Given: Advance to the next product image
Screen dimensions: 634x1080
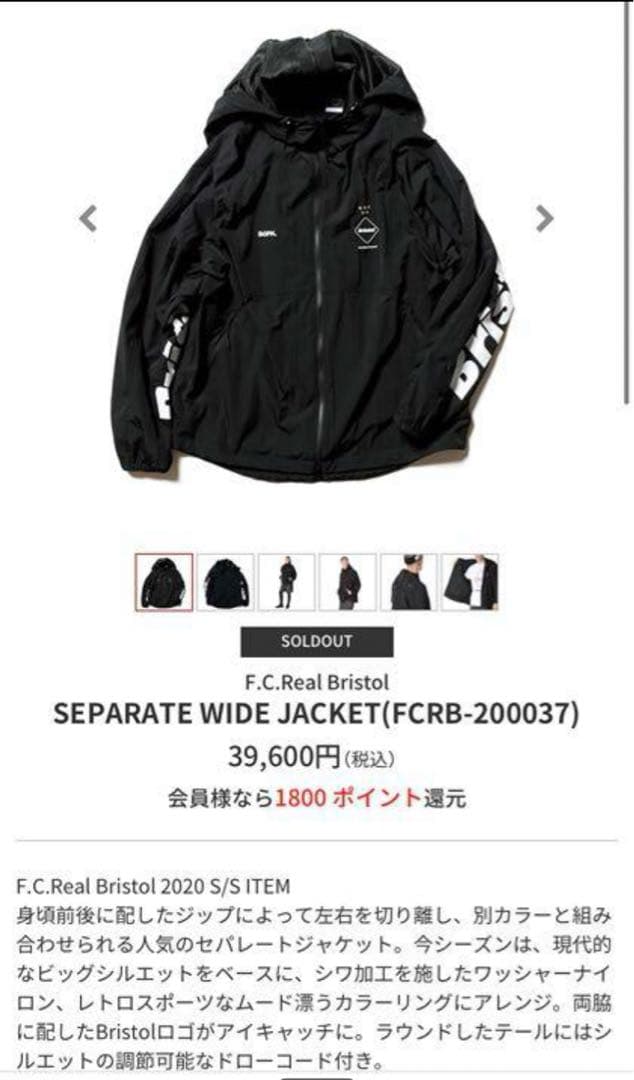Looking at the screenshot, I should click(x=544, y=218).
